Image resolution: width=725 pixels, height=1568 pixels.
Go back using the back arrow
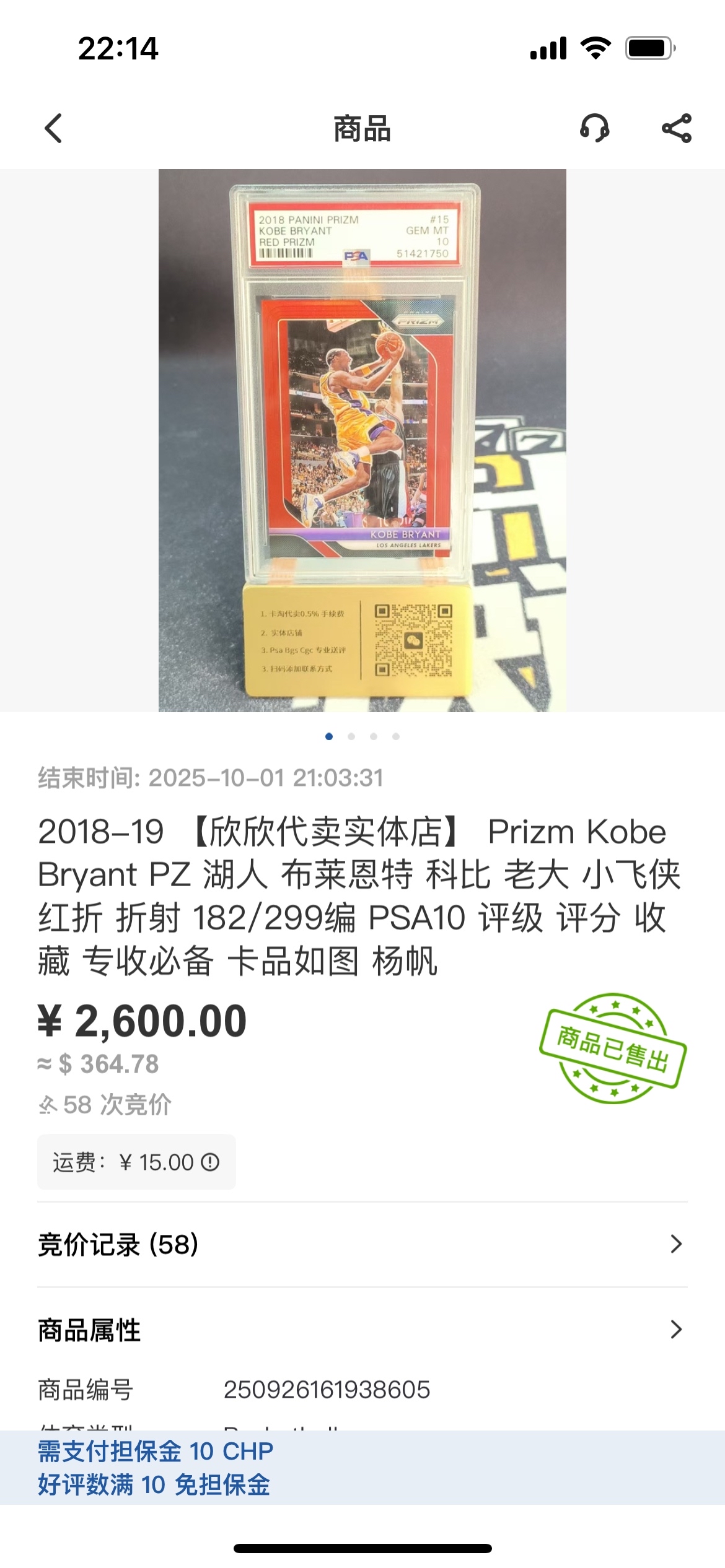(54, 128)
